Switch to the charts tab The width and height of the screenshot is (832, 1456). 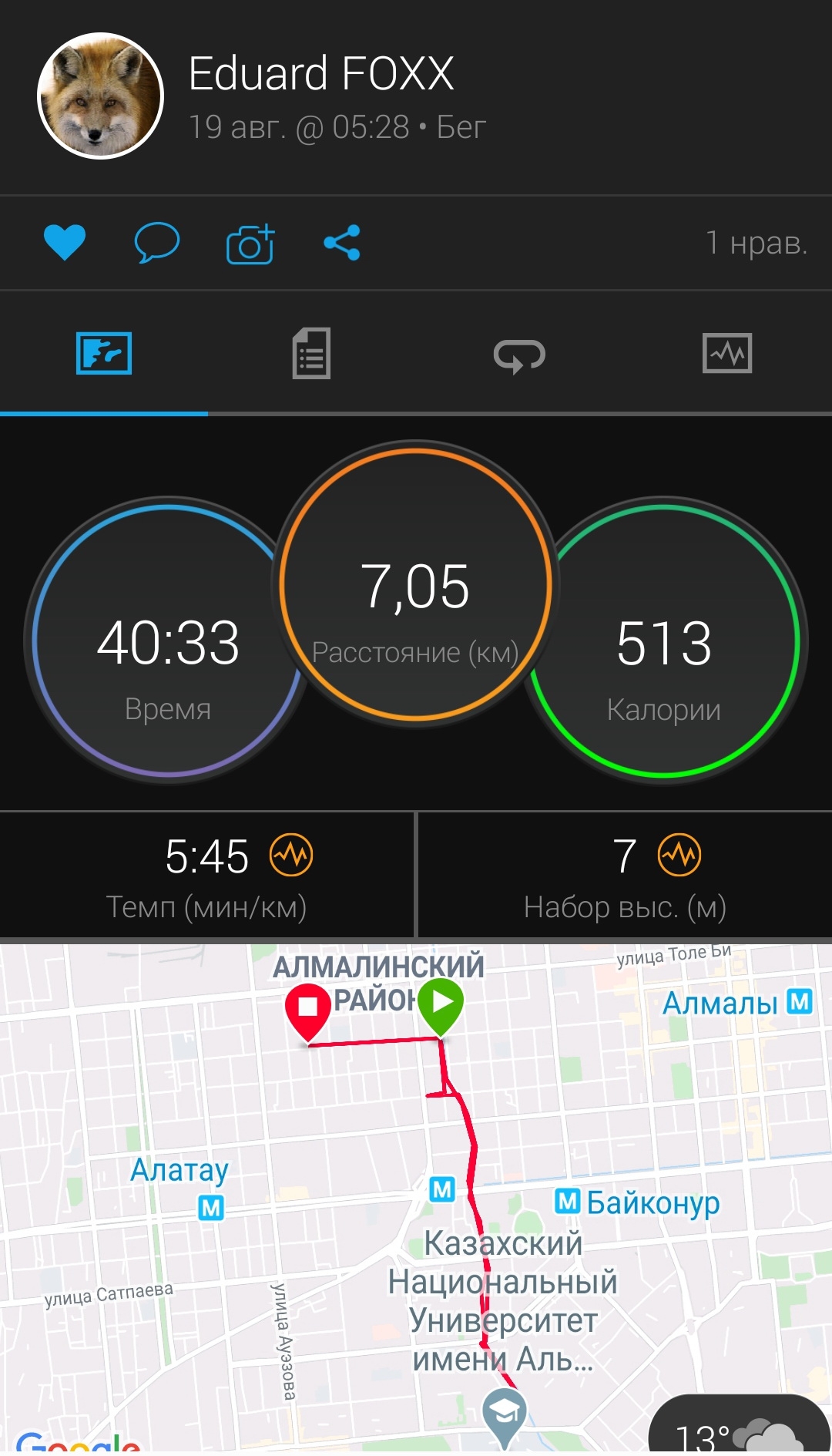pos(726,354)
